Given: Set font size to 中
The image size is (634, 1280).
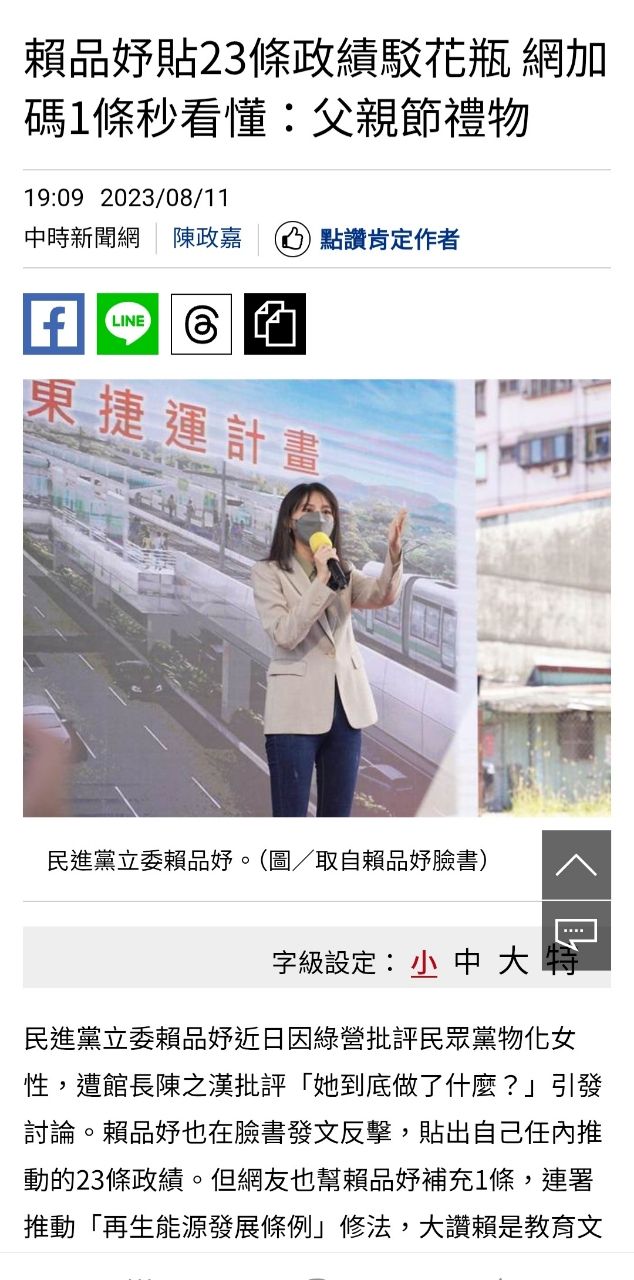Looking at the screenshot, I should 467,962.
